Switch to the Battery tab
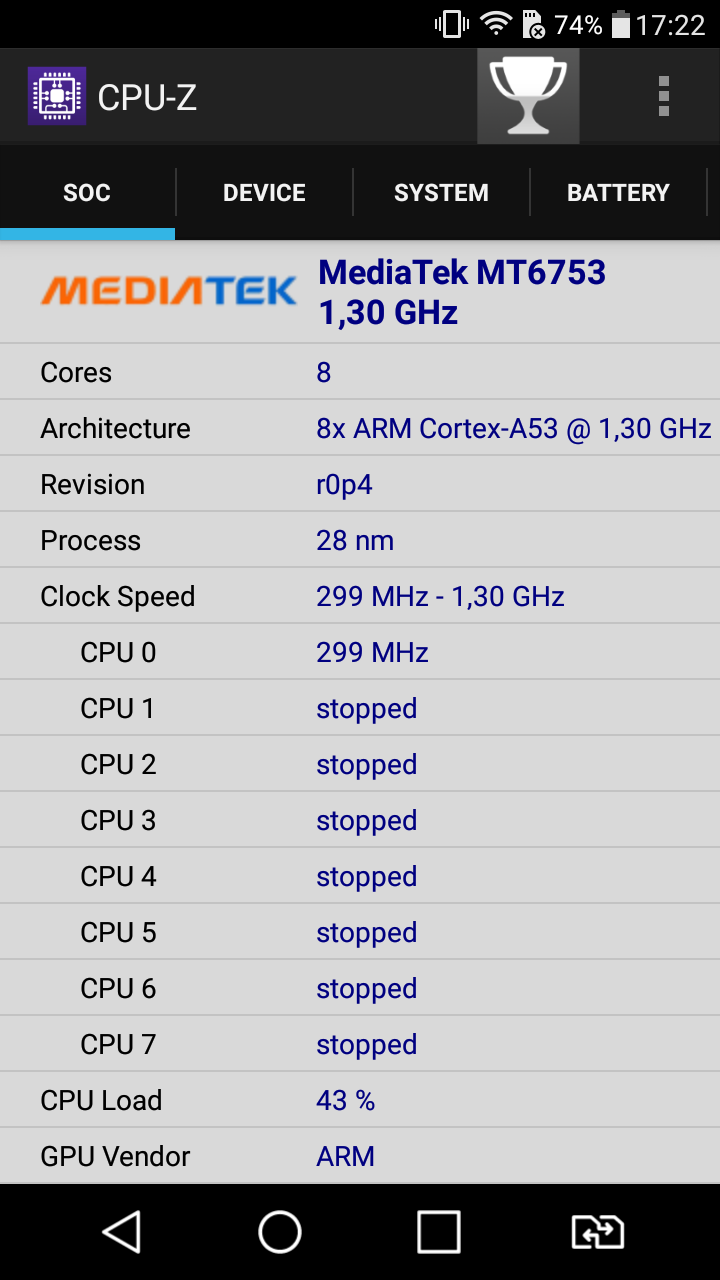The image size is (720, 1280). [618, 193]
